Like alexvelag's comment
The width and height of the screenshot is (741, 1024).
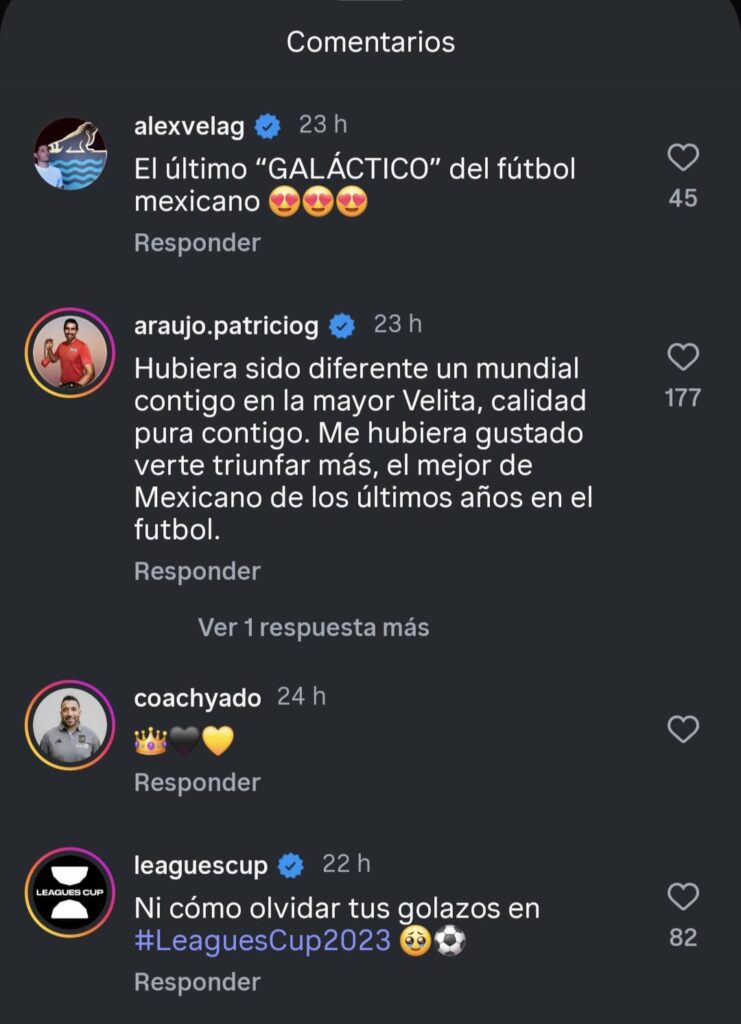[683, 157]
